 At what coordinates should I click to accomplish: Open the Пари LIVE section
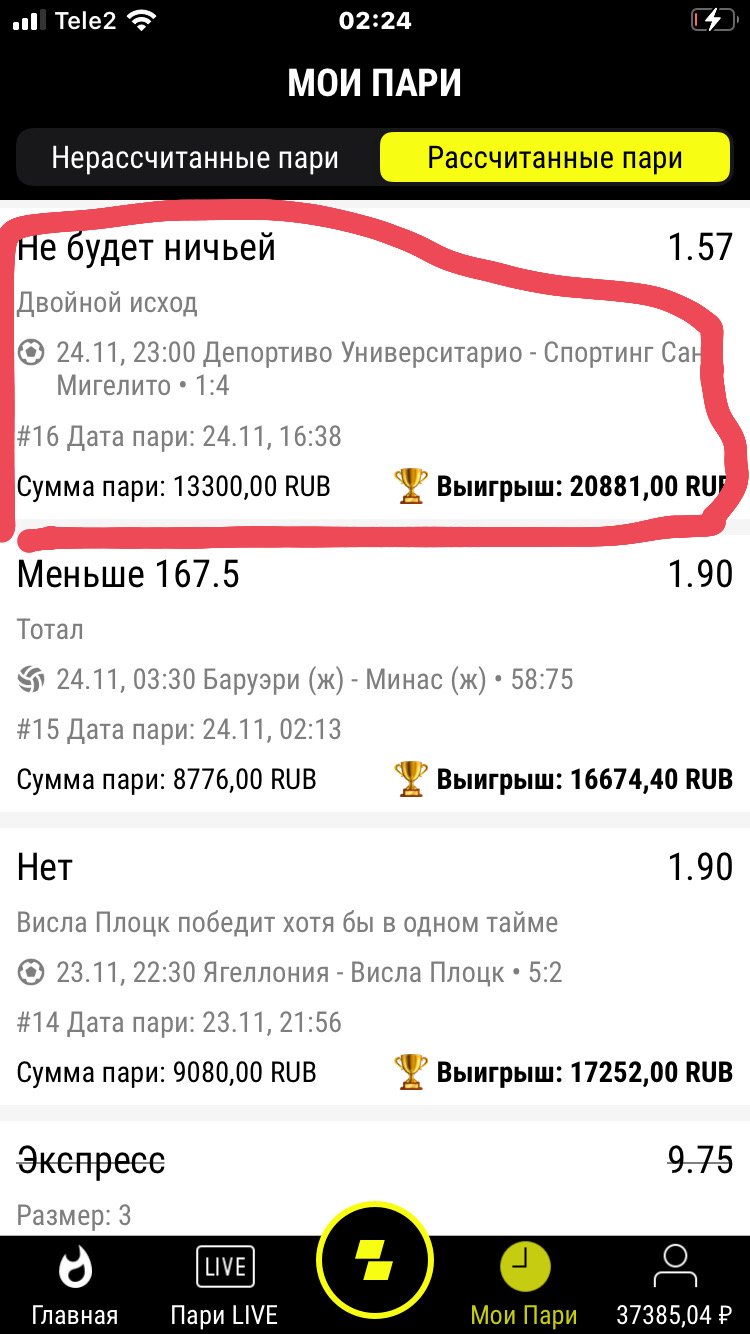click(x=224, y=1285)
